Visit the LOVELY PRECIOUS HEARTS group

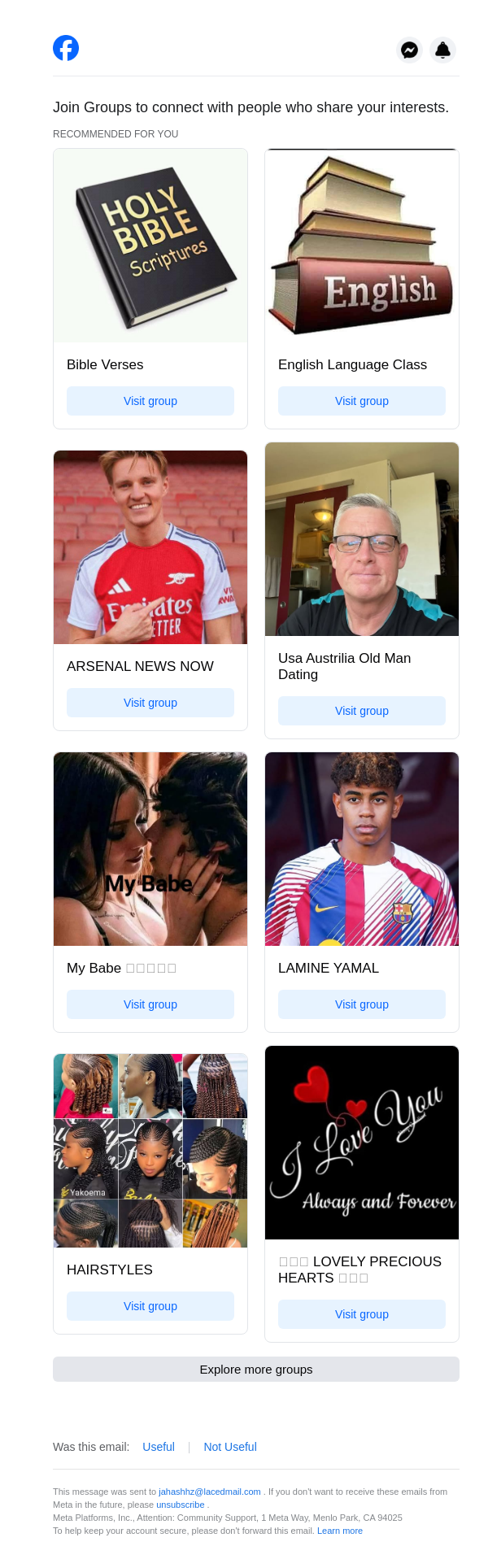pos(362,1314)
